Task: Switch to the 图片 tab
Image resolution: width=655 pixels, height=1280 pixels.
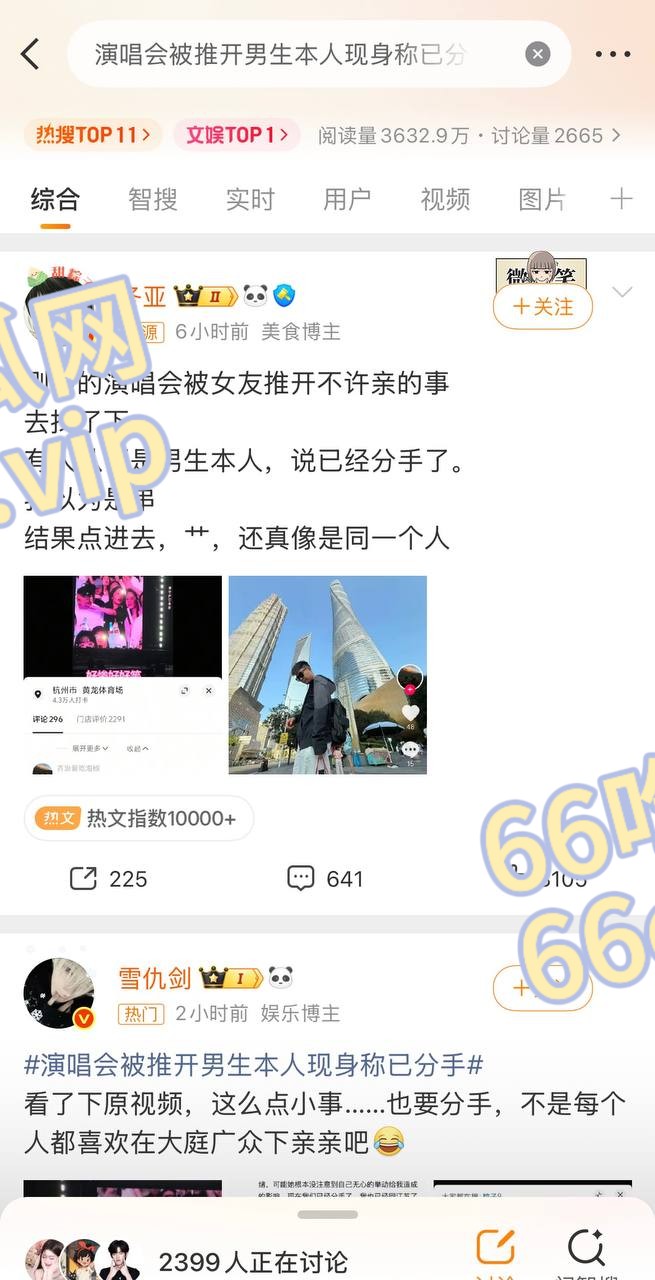Action: click(x=542, y=199)
